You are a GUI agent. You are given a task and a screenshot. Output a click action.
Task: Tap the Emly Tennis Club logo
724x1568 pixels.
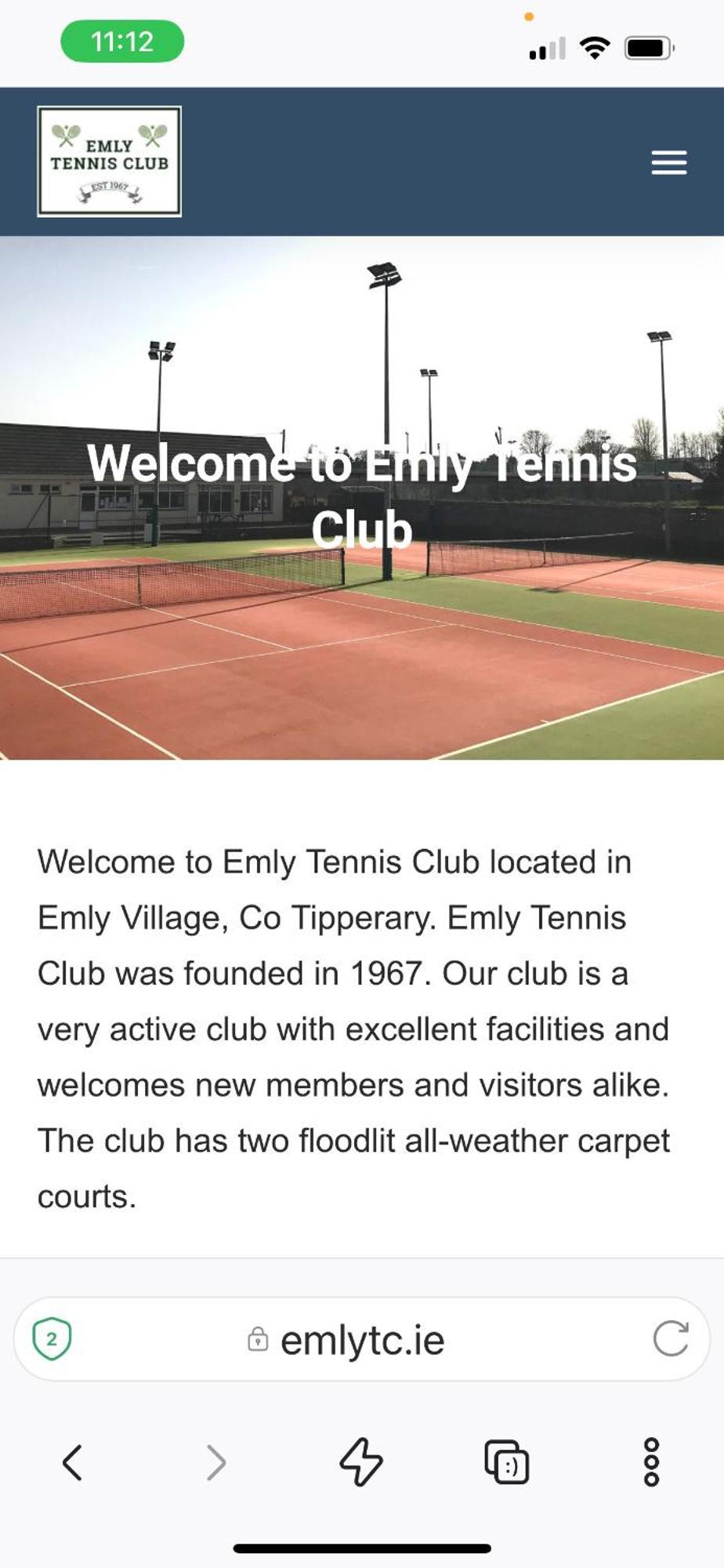point(110,162)
